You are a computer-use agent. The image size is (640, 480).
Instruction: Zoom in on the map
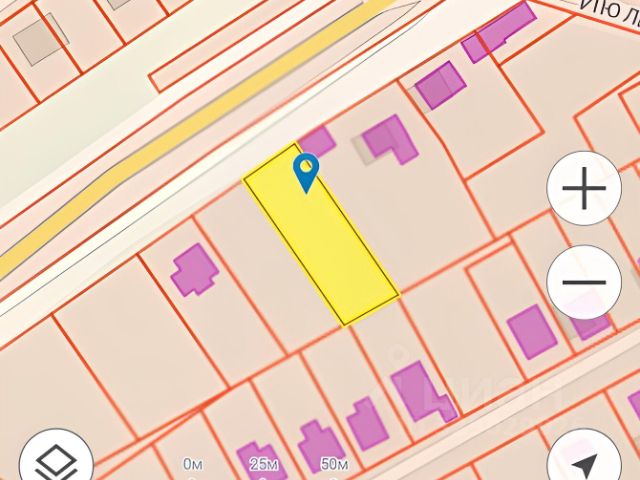pyautogui.click(x=585, y=188)
